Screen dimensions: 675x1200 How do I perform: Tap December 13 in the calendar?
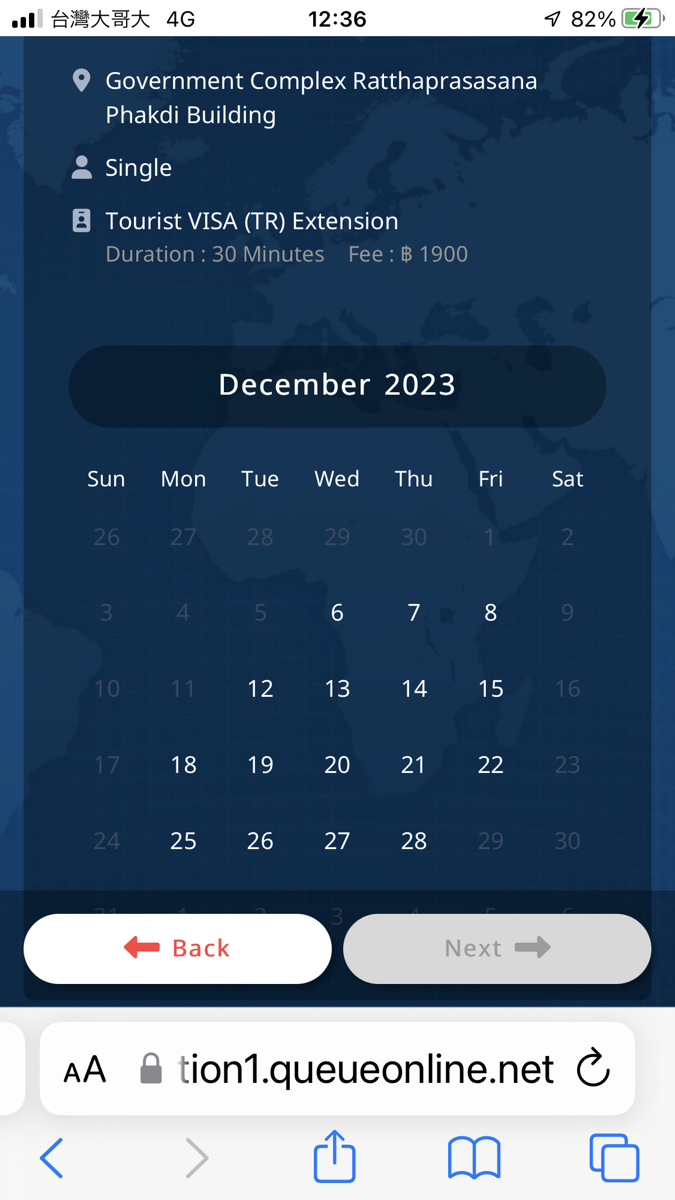tap(337, 688)
